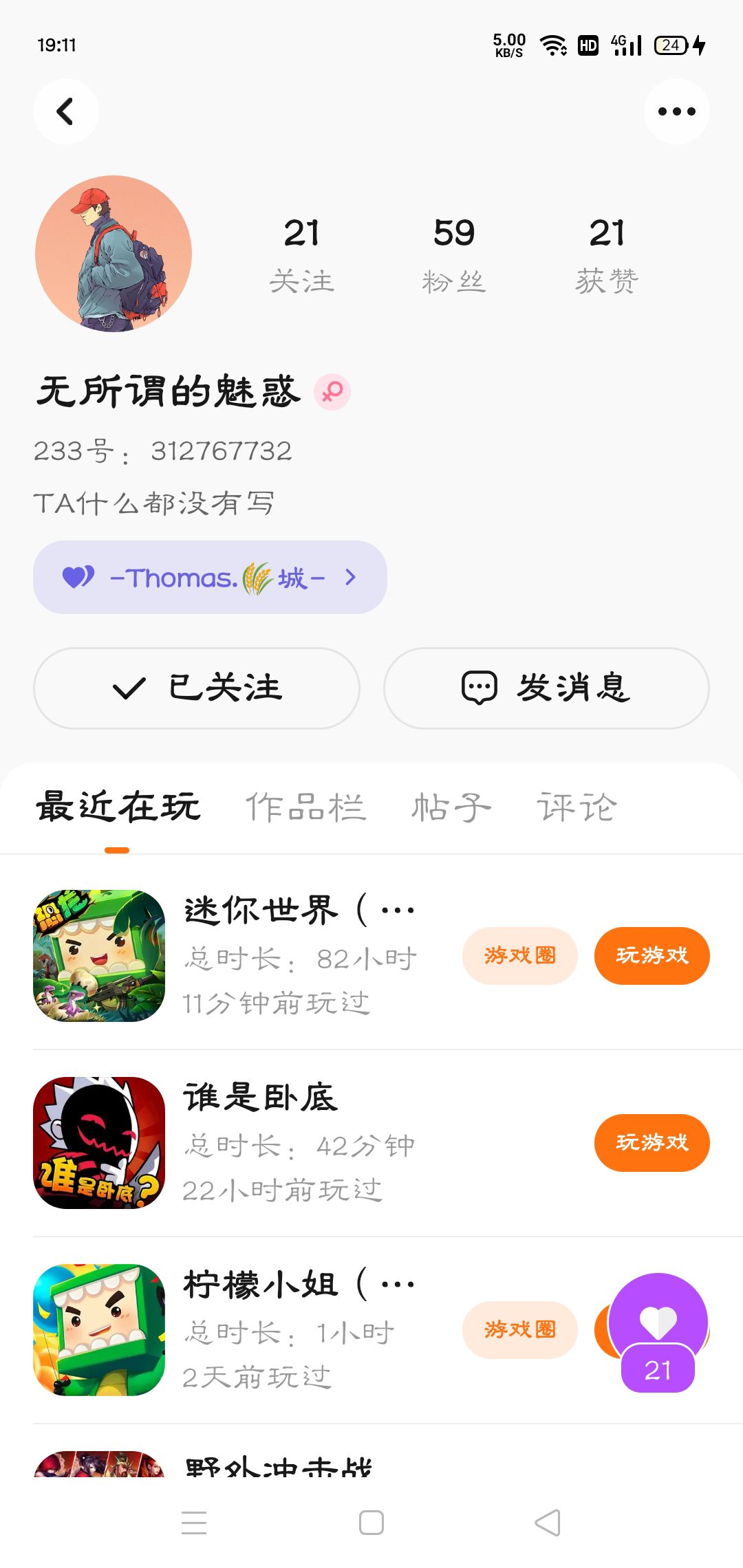
Task: Open the 粉丝 followers list
Action: (x=454, y=254)
